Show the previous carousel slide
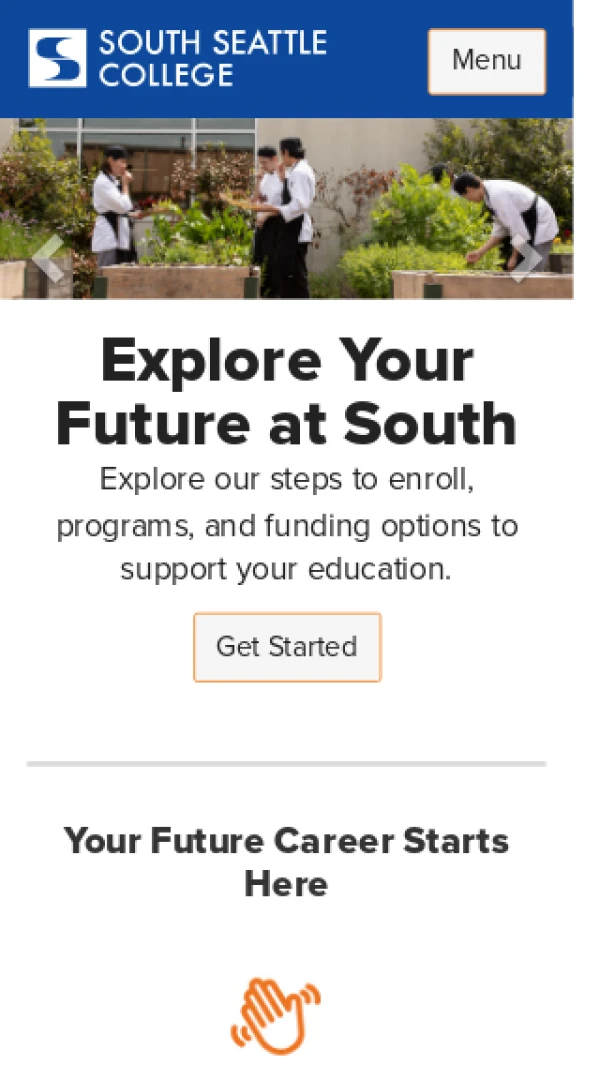 pos(46,259)
